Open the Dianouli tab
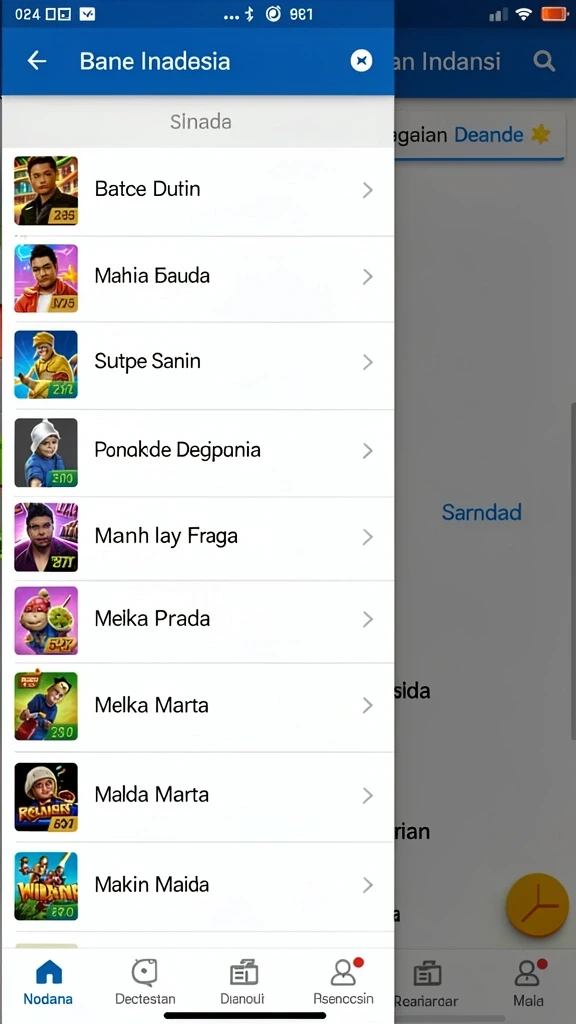The image size is (576, 1024). (x=242, y=982)
